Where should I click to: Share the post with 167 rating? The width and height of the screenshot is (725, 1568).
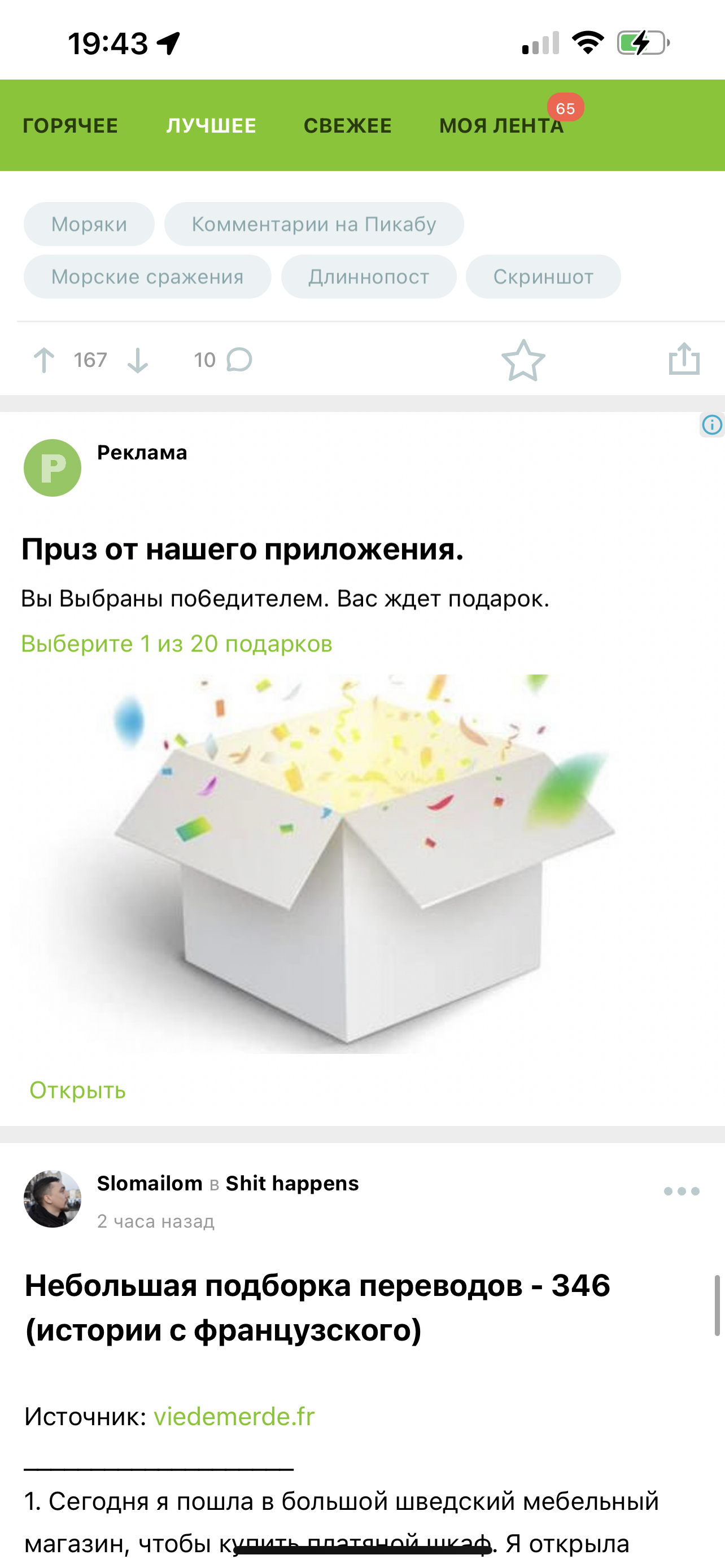click(x=684, y=358)
